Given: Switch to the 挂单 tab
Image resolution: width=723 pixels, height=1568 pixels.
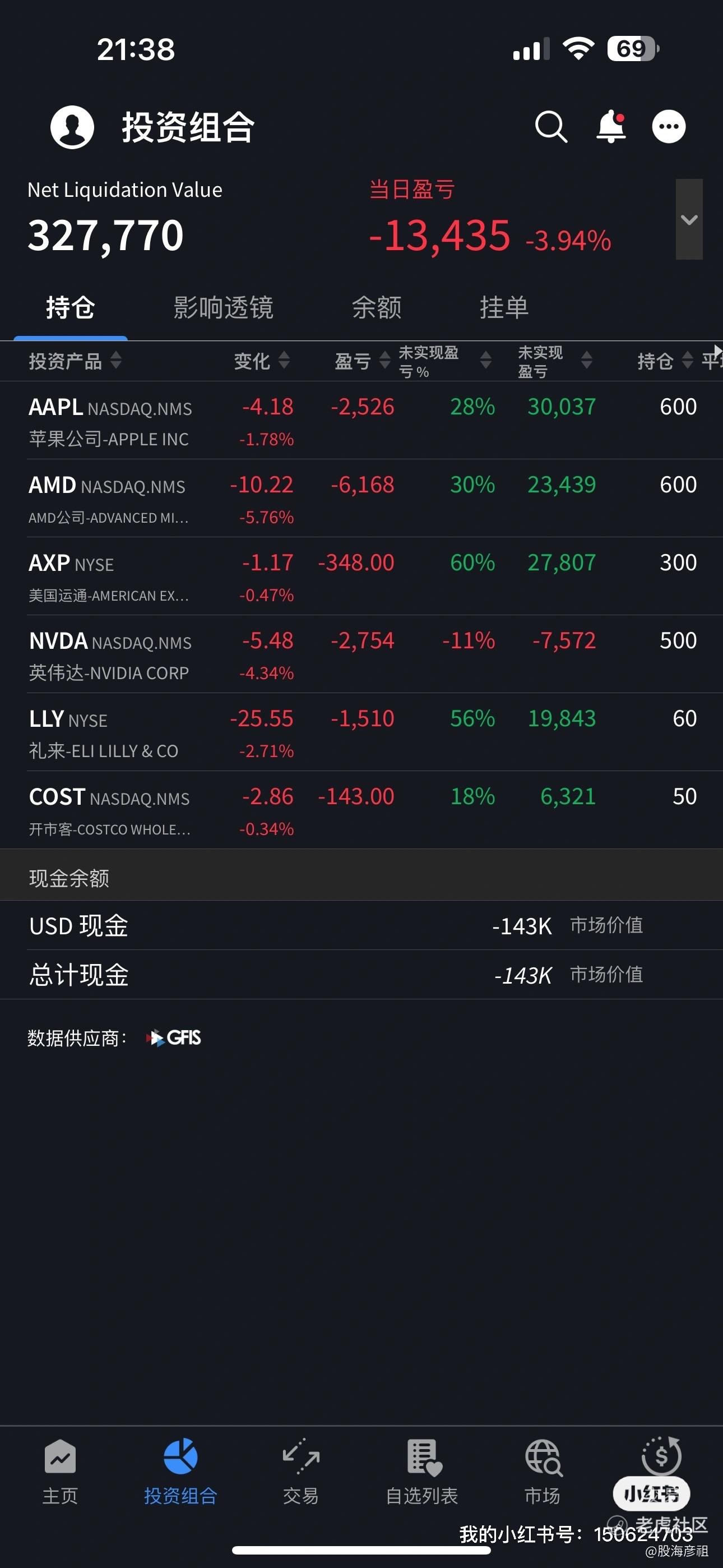Looking at the screenshot, I should (x=504, y=307).
